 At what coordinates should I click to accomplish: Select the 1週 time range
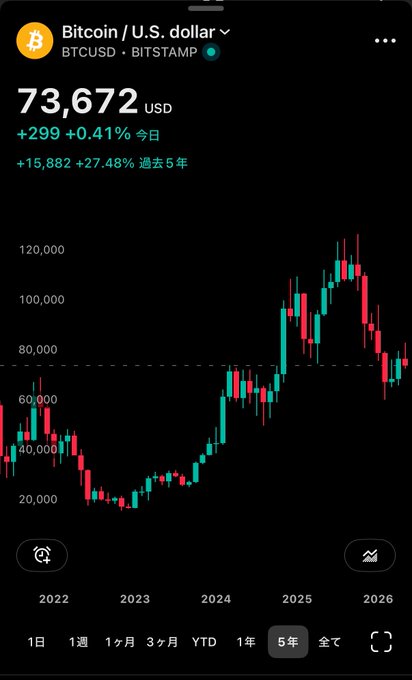[78, 642]
